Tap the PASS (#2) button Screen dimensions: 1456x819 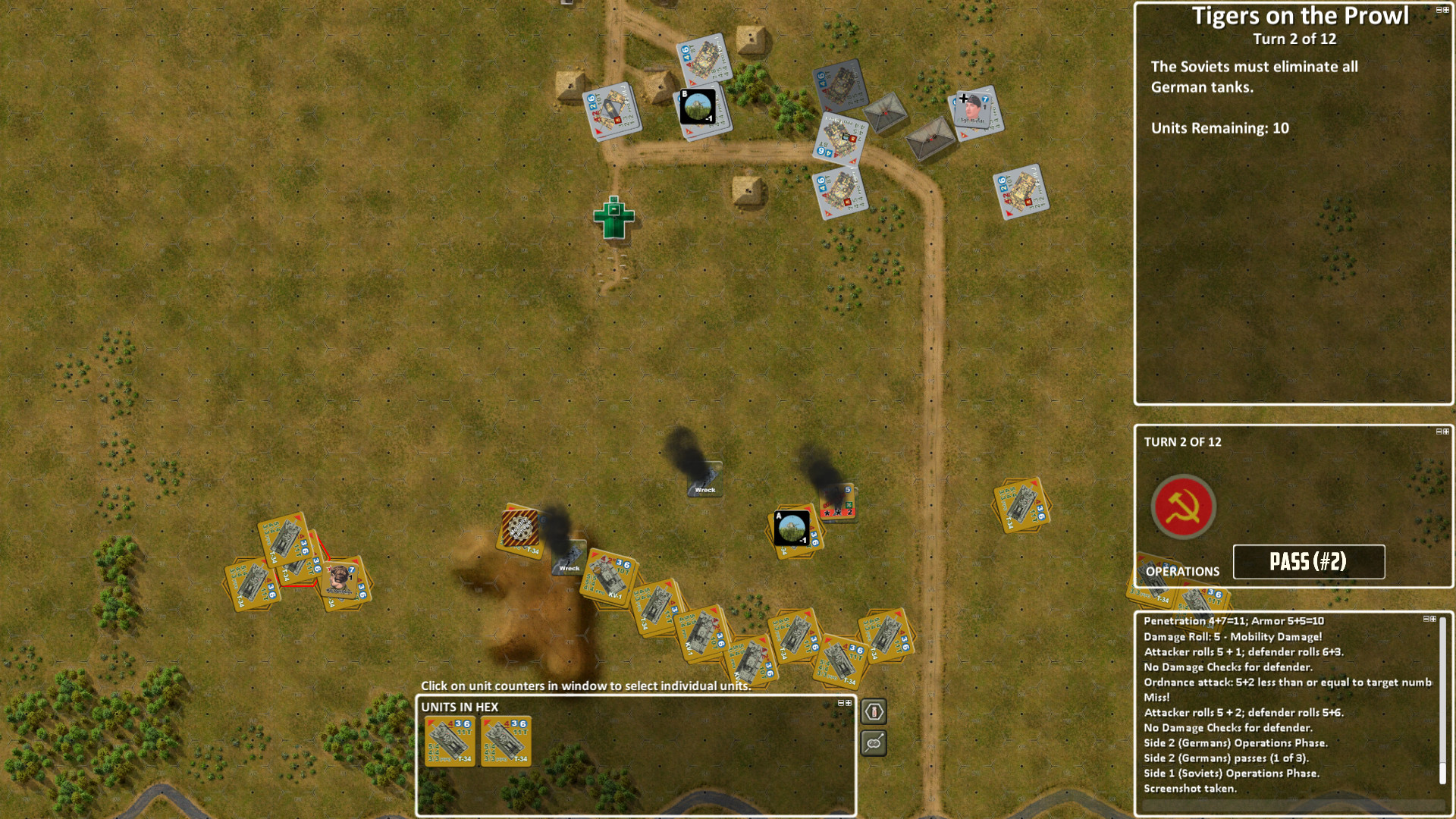pyautogui.click(x=1308, y=562)
